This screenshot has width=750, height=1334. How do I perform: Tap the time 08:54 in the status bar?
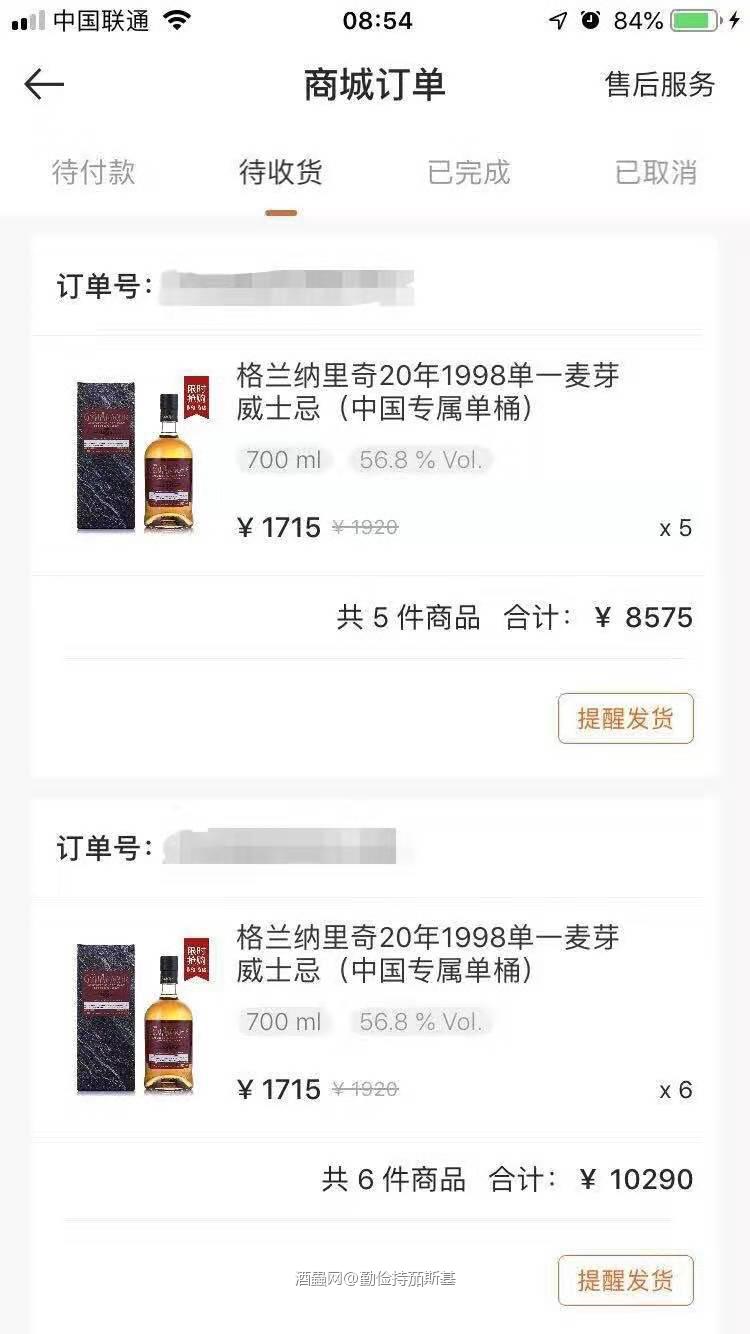click(375, 20)
